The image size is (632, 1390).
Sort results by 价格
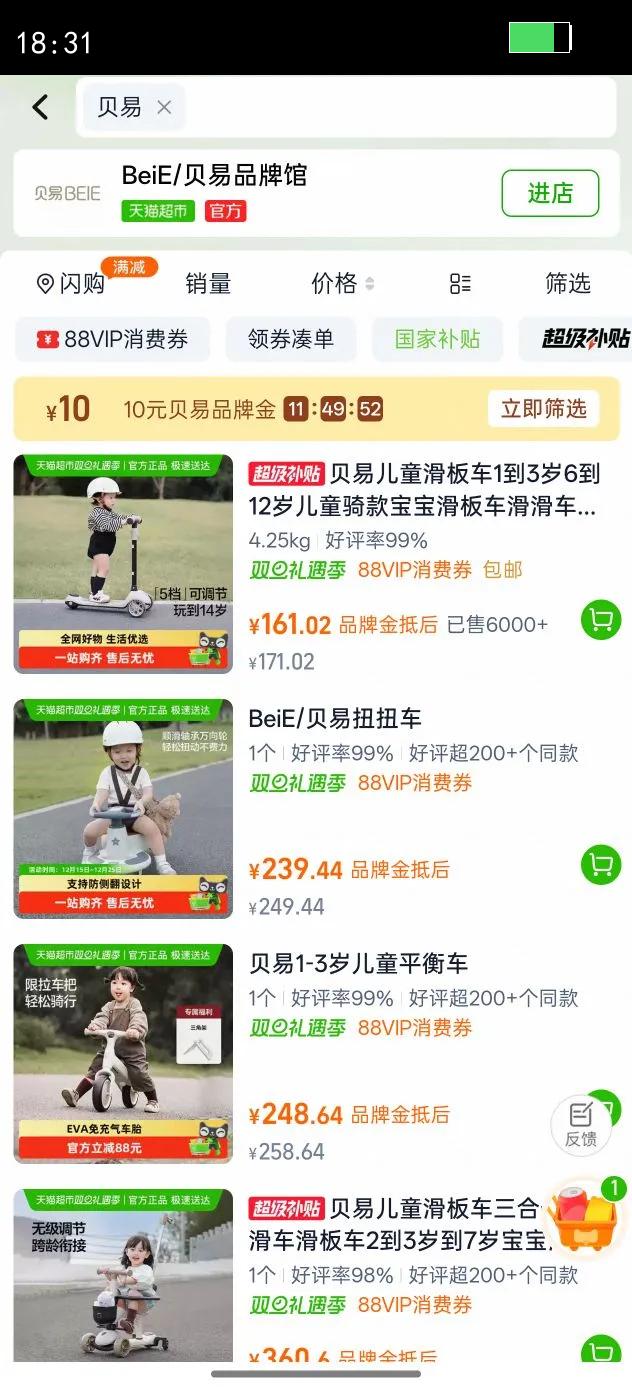pos(342,284)
